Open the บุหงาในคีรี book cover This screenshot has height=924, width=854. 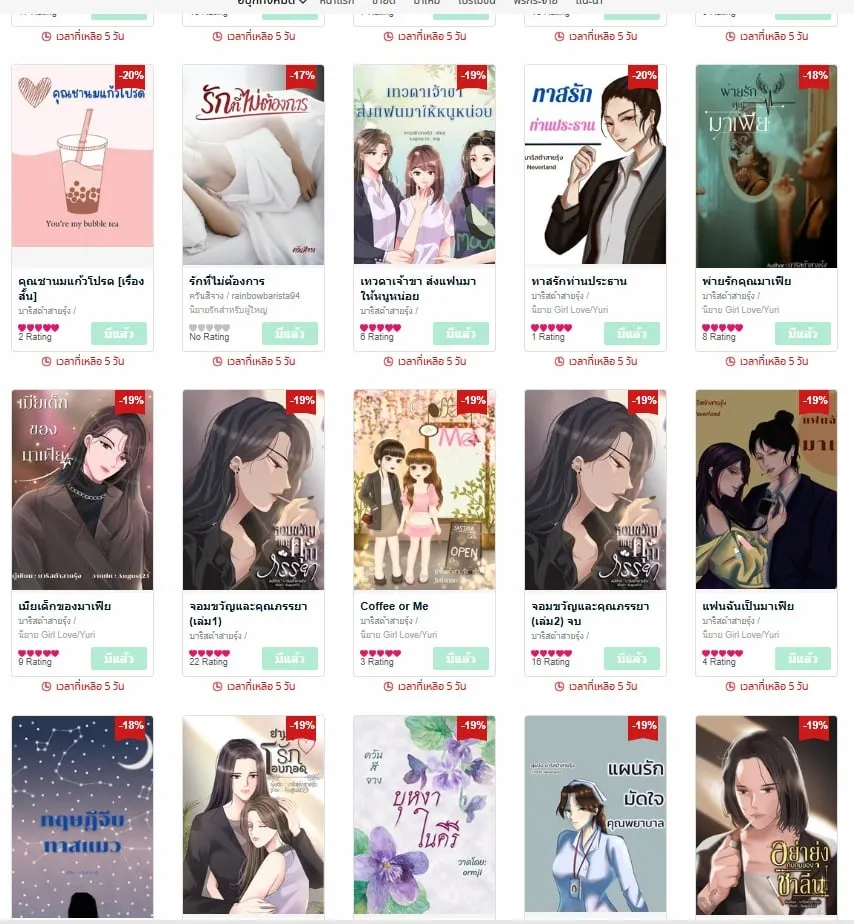[x=424, y=816]
